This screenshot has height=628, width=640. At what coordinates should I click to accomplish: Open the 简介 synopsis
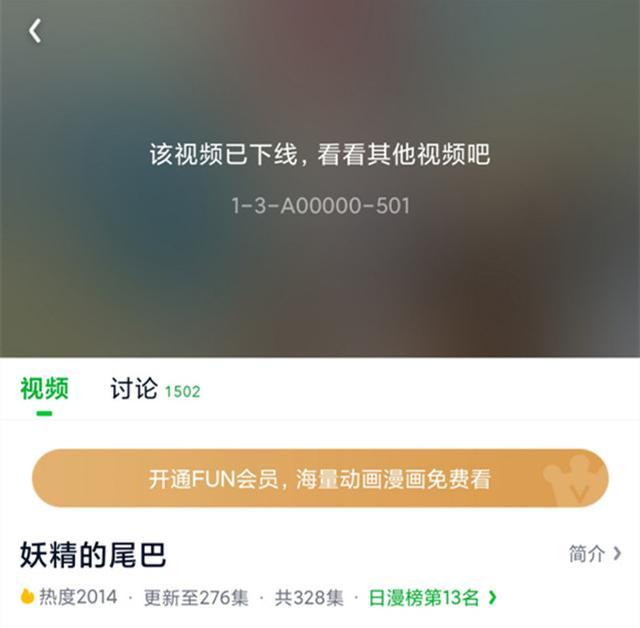tap(594, 553)
